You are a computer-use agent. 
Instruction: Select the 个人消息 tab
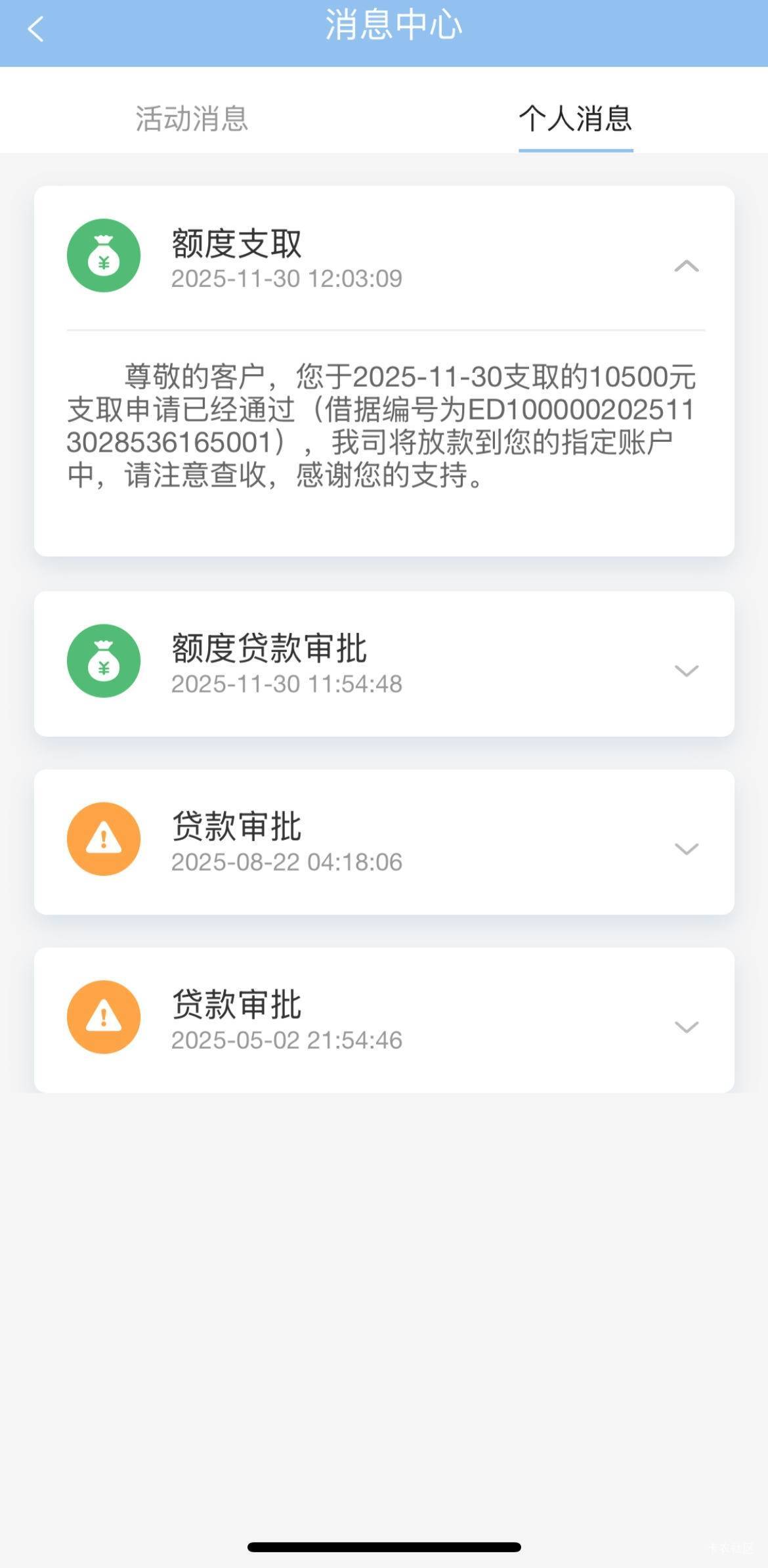575,119
